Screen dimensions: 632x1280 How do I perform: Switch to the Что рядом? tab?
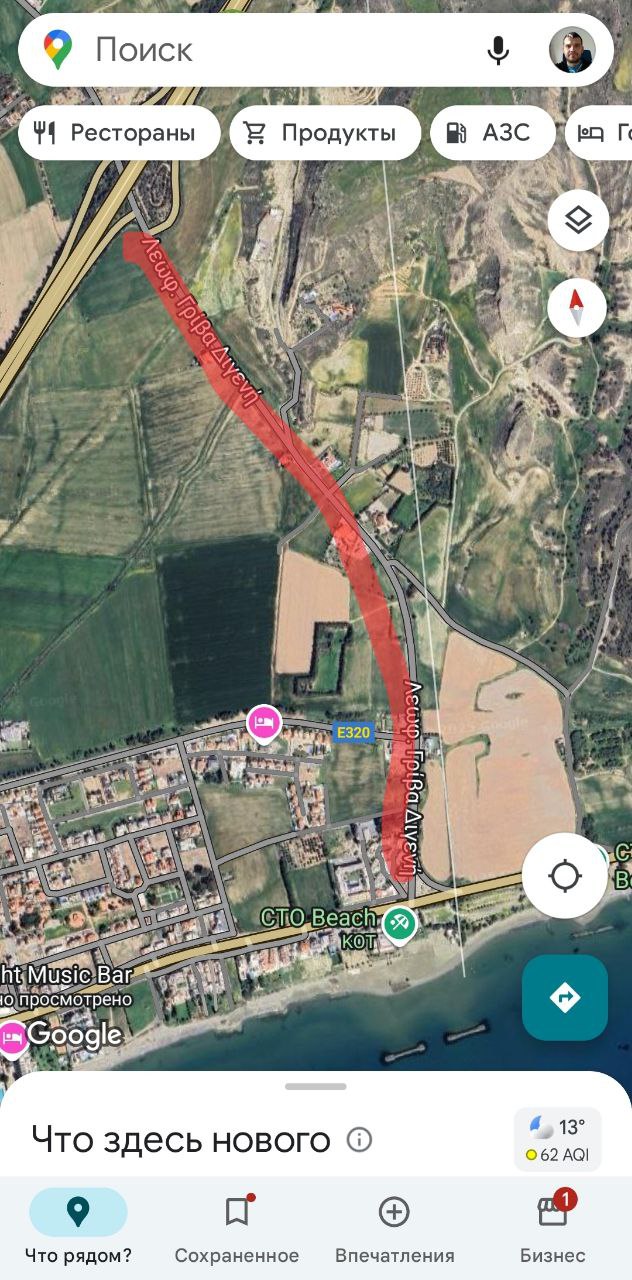[78, 1227]
